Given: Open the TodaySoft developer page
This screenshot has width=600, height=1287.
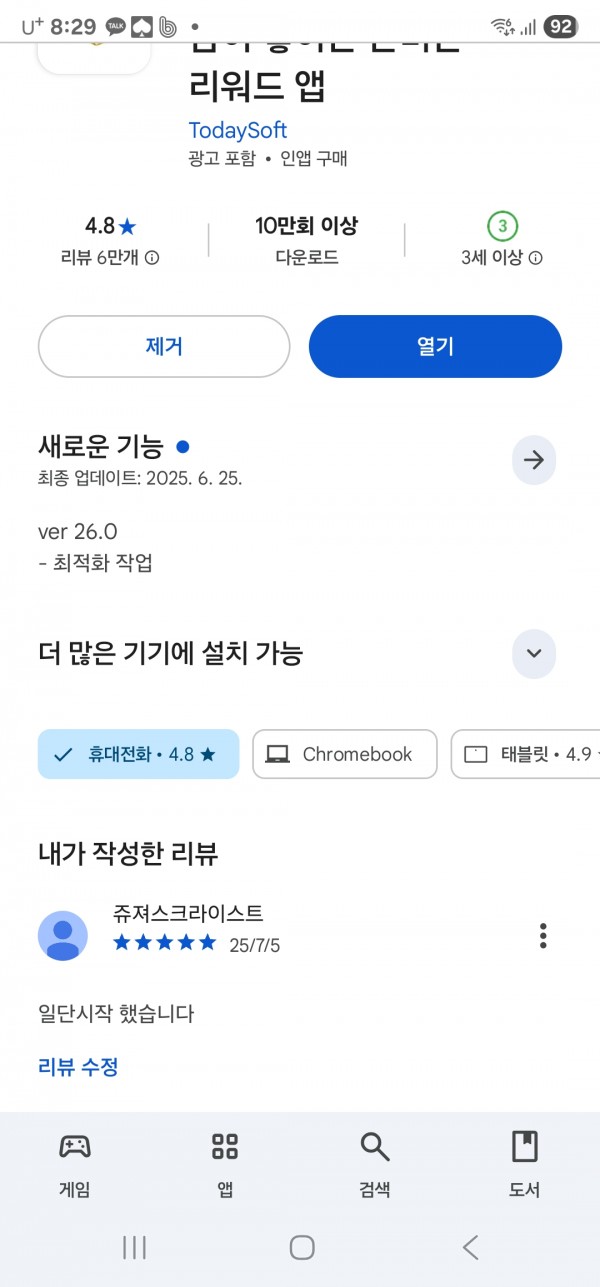Looking at the screenshot, I should coord(238,130).
